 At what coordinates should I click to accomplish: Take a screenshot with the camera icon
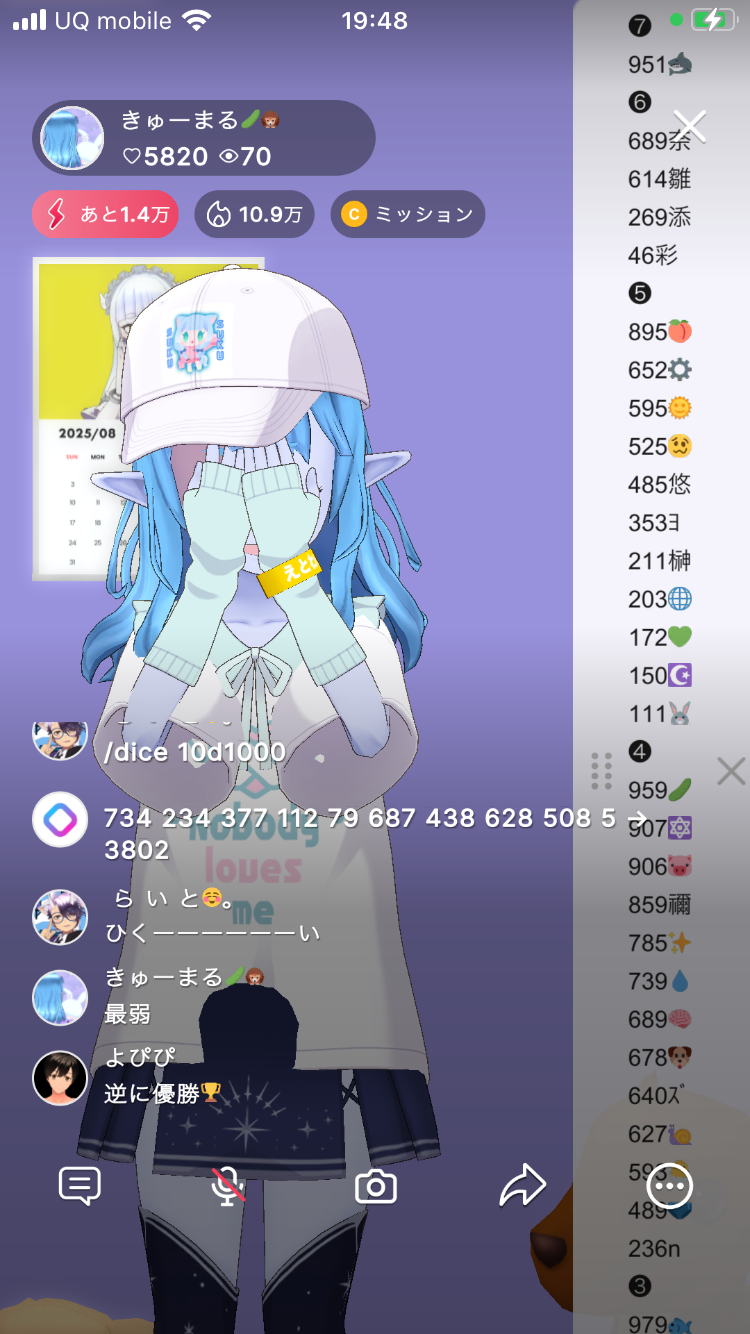coord(376,1187)
